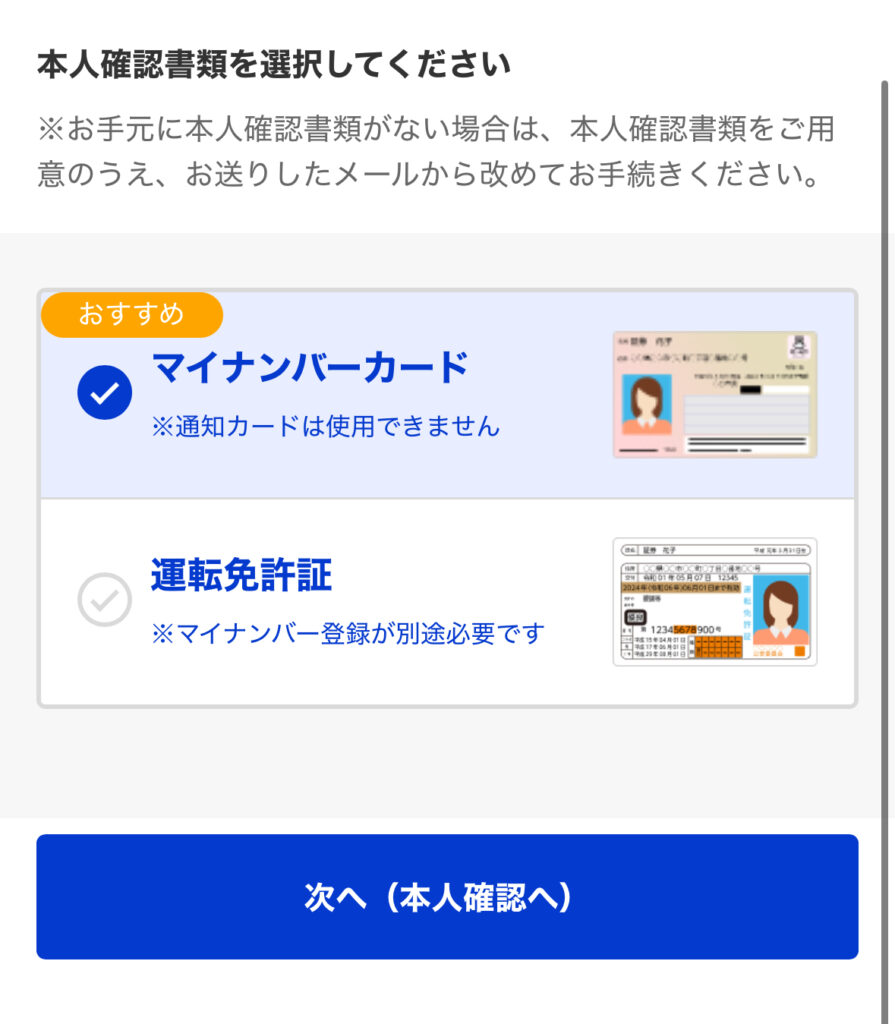Choose 運転免許証 as identity document
The height and width of the screenshot is (1024, 895).
[x=105, y=600]
